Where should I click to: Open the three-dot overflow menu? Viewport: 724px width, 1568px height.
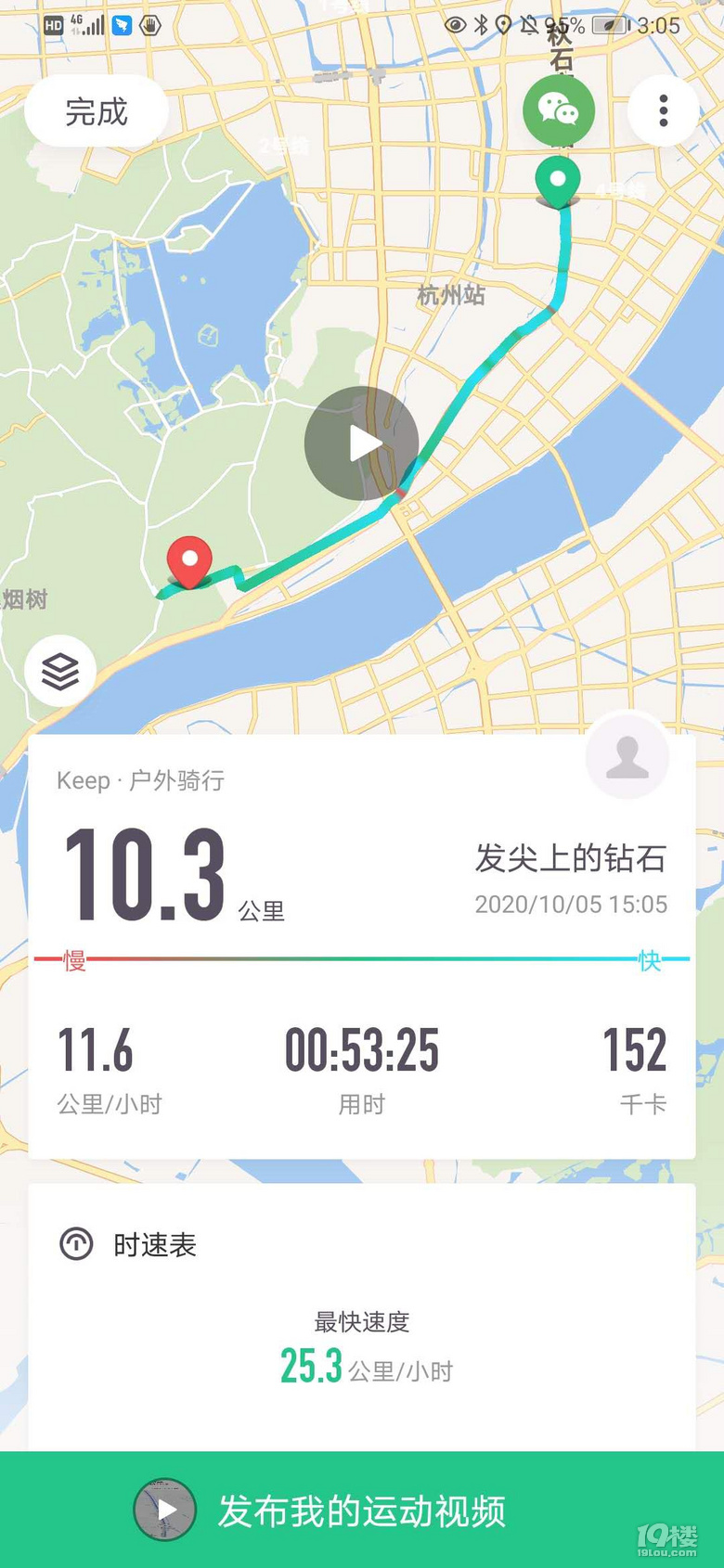[x=663, y=111]
